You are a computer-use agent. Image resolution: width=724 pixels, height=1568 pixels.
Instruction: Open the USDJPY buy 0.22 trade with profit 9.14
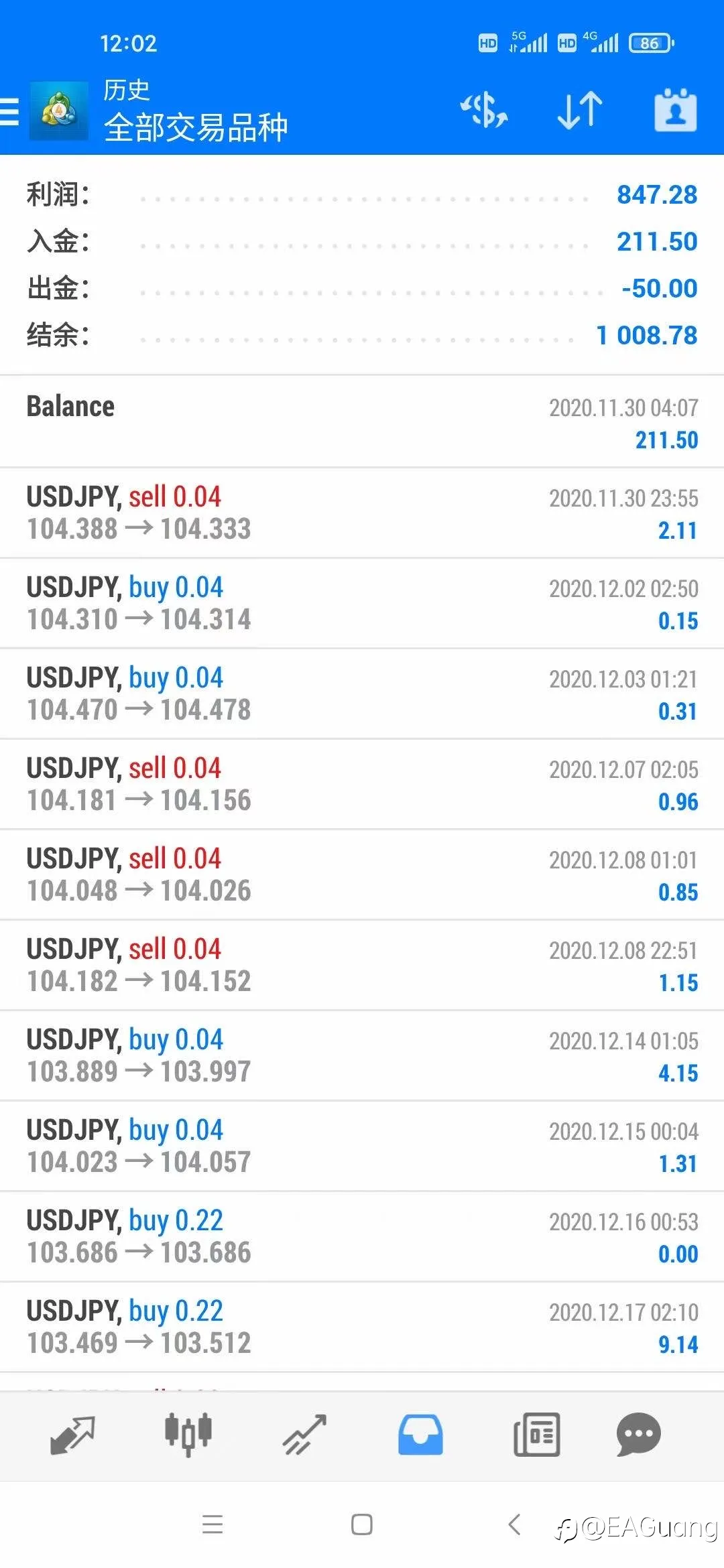362,1327
